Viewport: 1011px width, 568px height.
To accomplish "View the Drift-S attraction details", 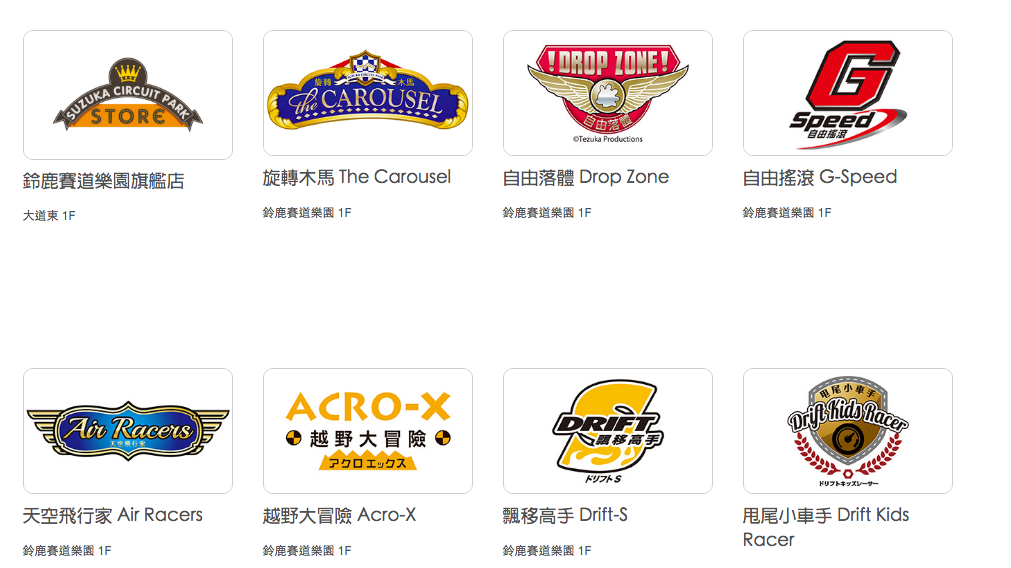I will 608,431.
